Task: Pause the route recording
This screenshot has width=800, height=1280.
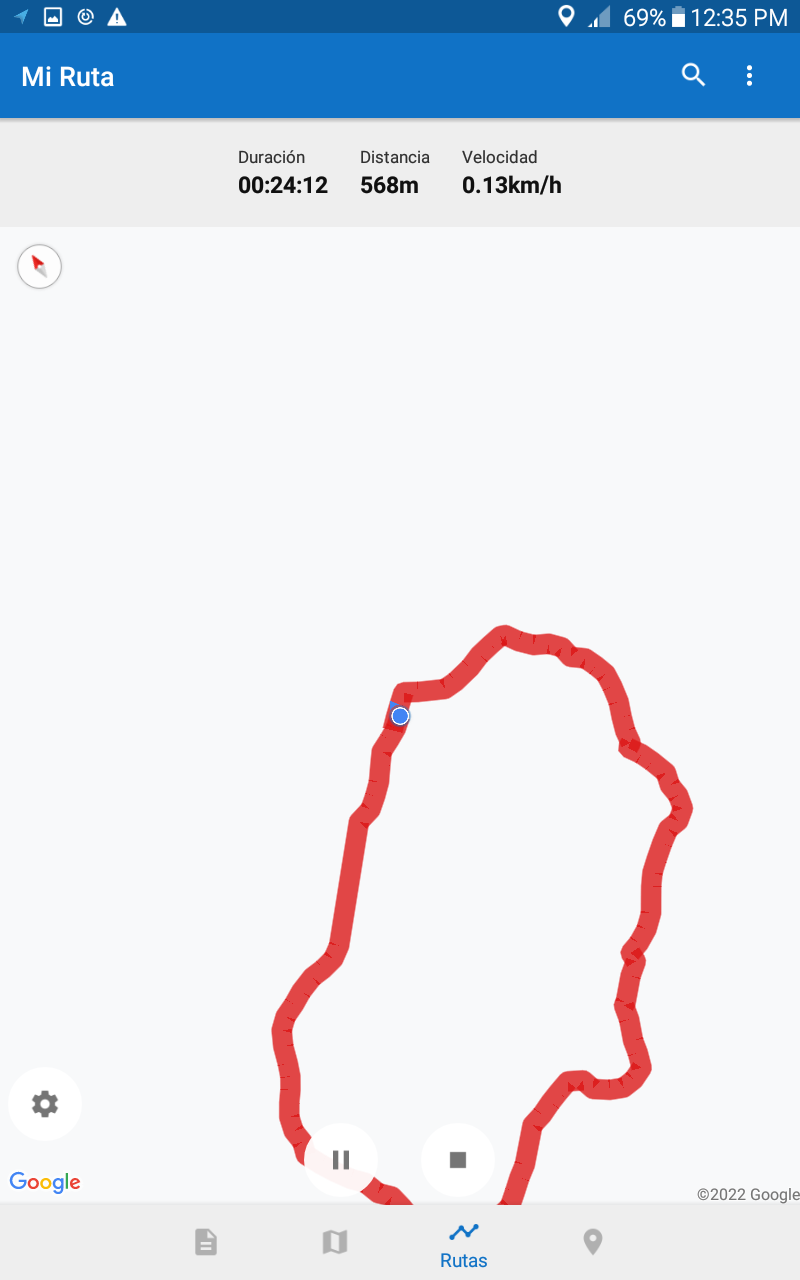Action: coord(341,1160)
